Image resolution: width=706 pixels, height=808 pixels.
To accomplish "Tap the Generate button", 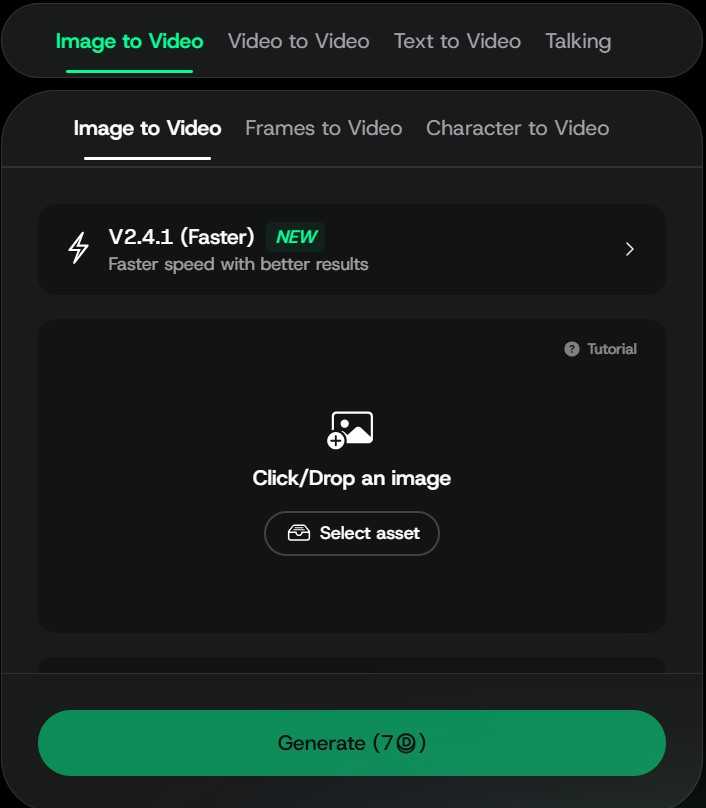I will (x=351, y=743).
